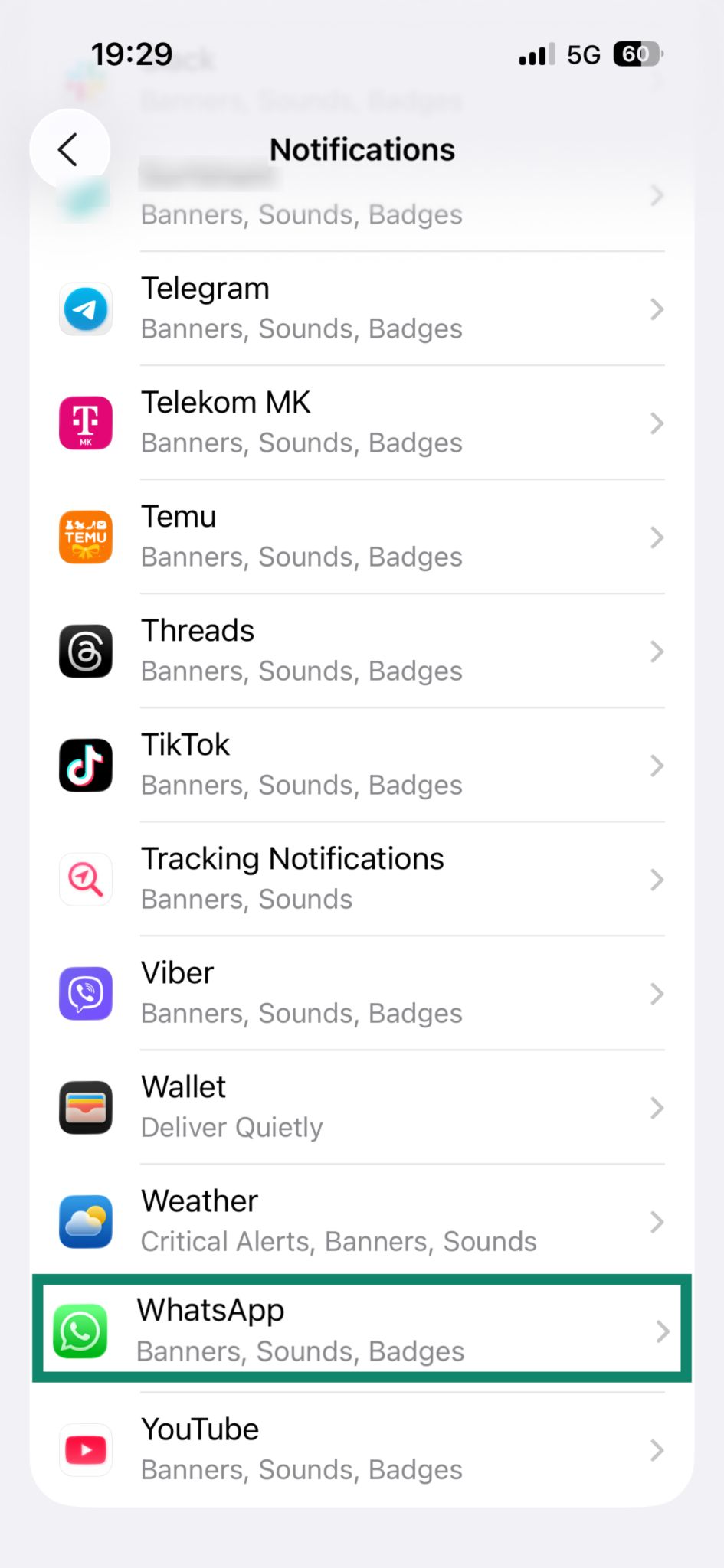Select the Threads app icon

point(85,651)
